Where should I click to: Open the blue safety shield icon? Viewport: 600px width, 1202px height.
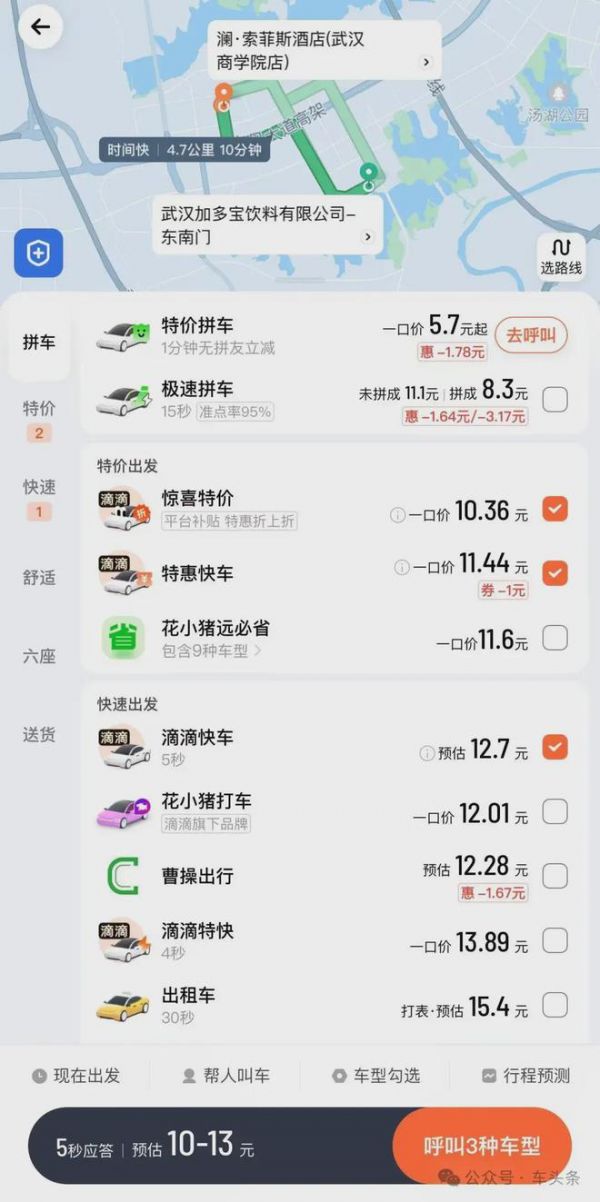coord(38,253)
